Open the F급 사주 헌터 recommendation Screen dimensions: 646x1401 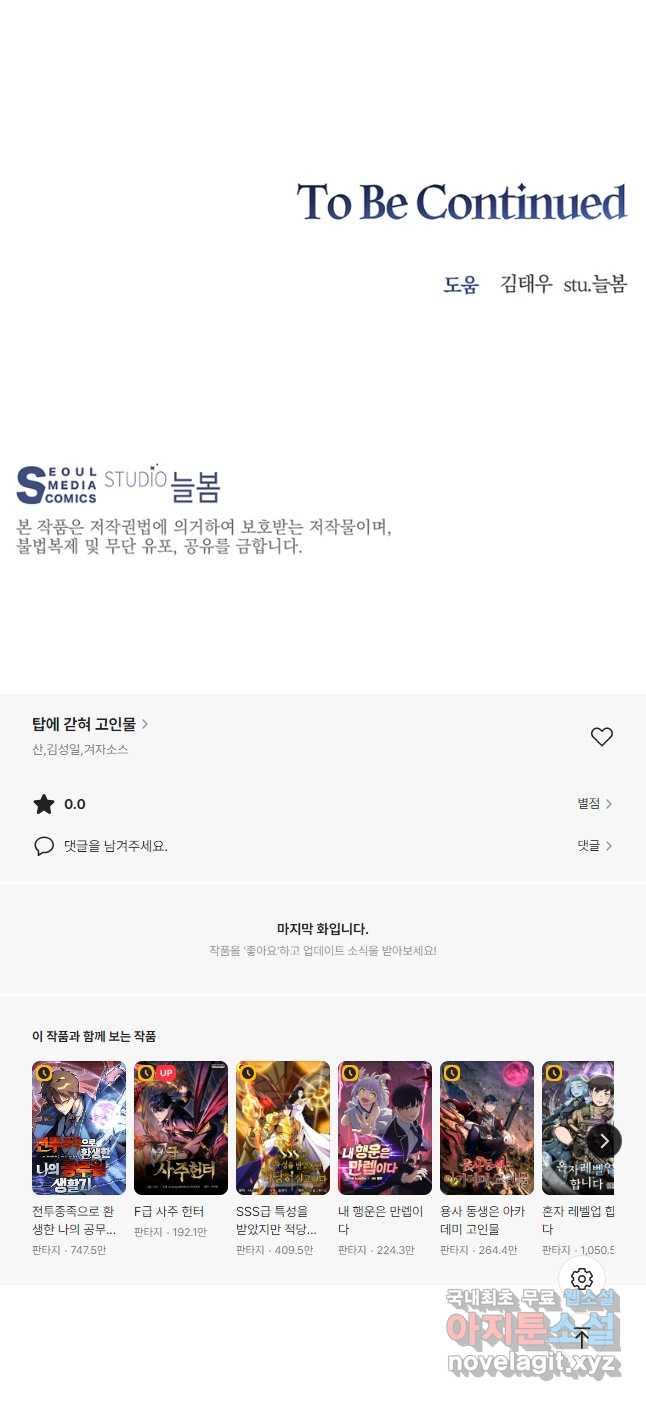click(181, 1128)
